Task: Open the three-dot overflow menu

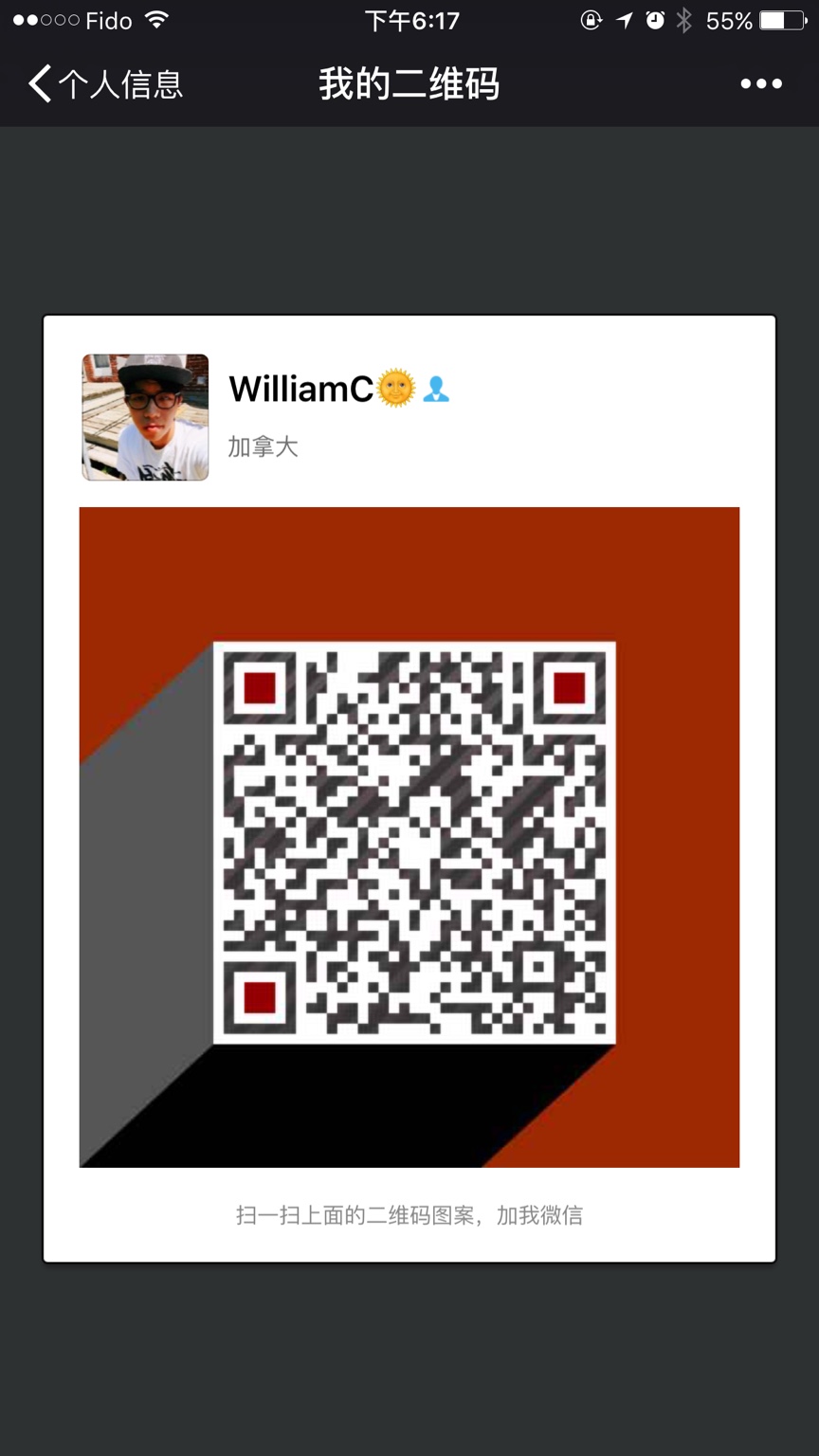Action: [x=760, y=84]
